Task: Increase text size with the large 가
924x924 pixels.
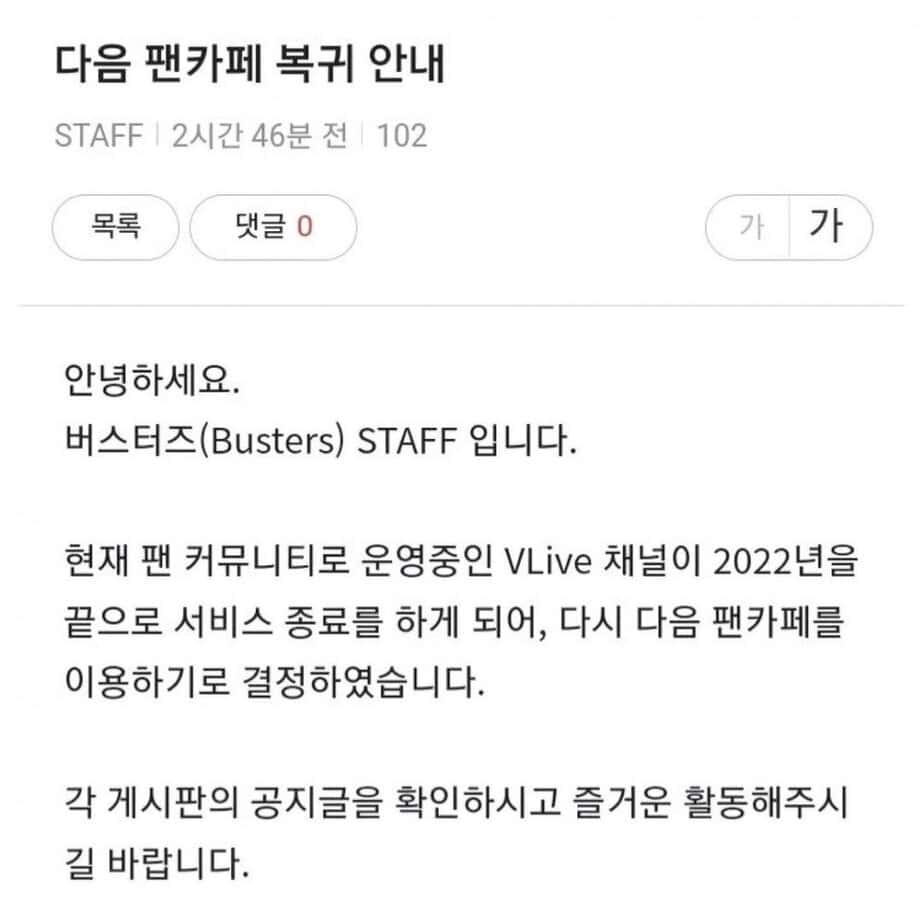Action: (x=826, y=227)
